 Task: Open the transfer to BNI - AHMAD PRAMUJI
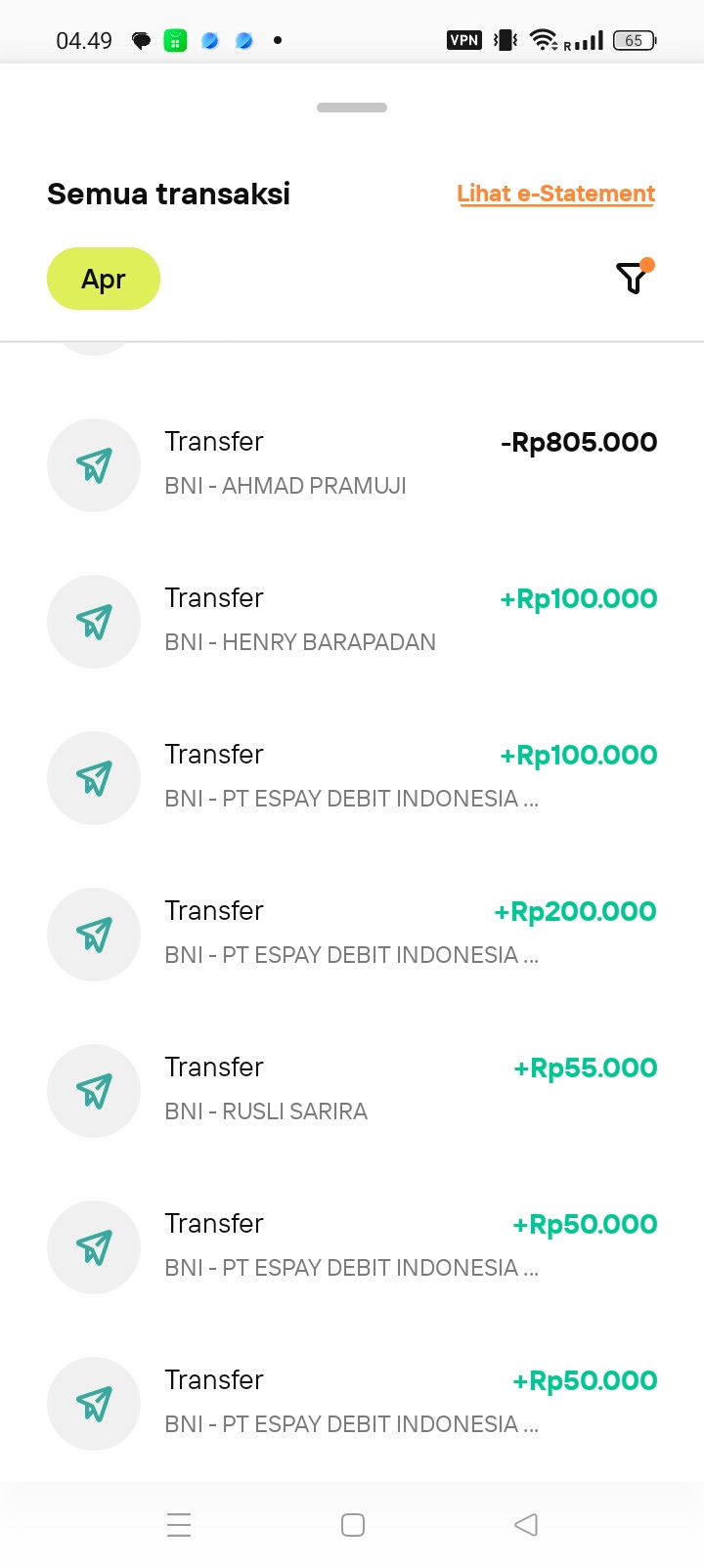352,464
